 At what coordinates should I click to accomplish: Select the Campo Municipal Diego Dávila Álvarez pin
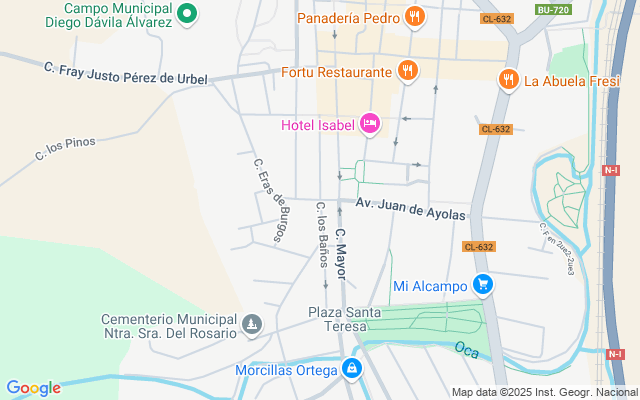(x=188, y=13)
